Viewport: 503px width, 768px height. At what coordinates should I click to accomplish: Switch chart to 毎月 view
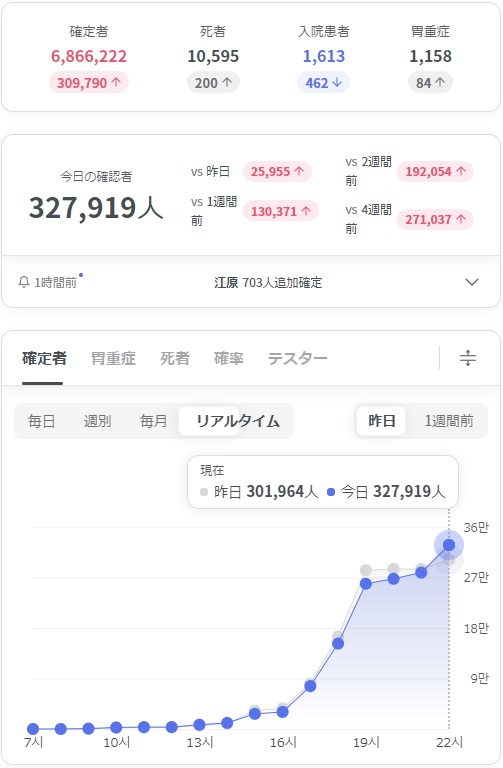(153, 421)
